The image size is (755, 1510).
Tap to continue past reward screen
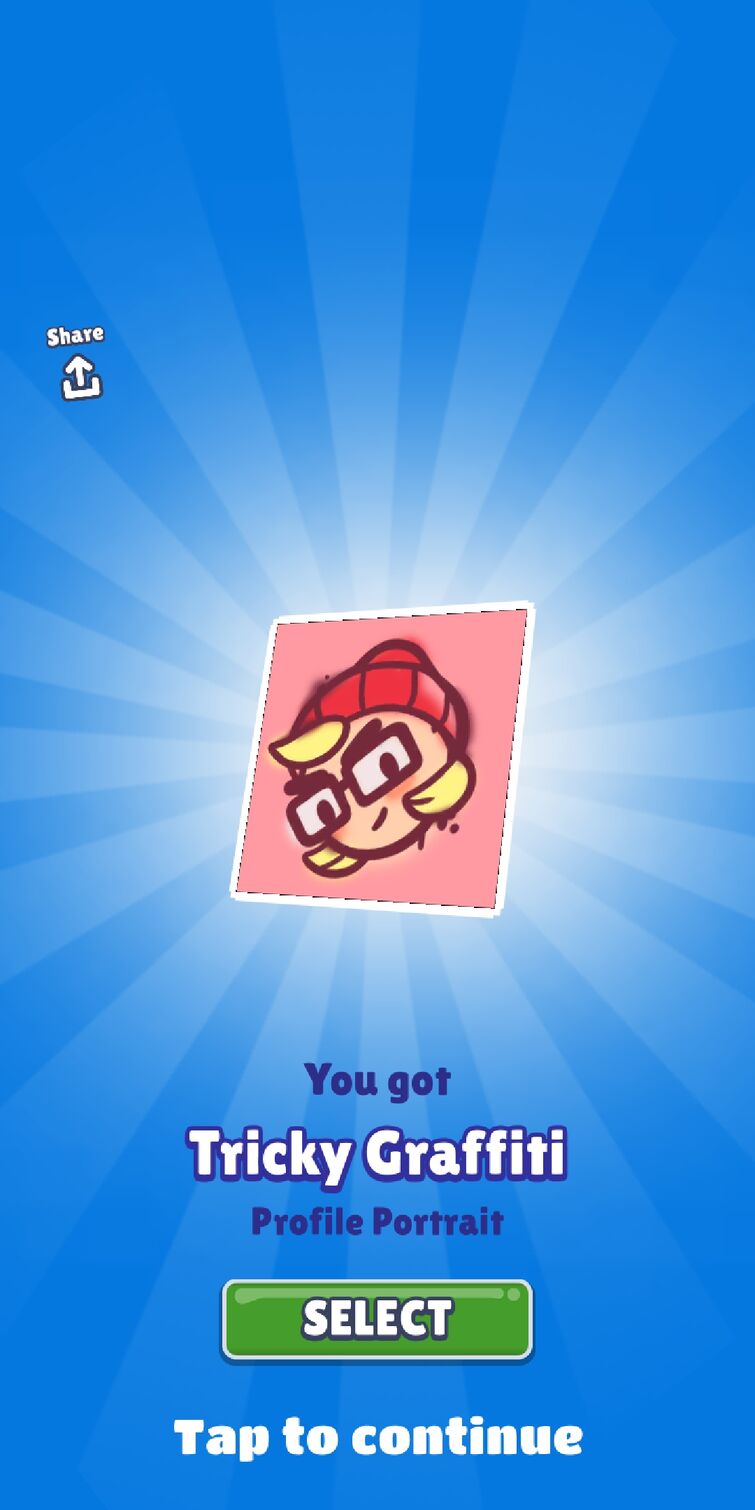[x=377, y=1438]
